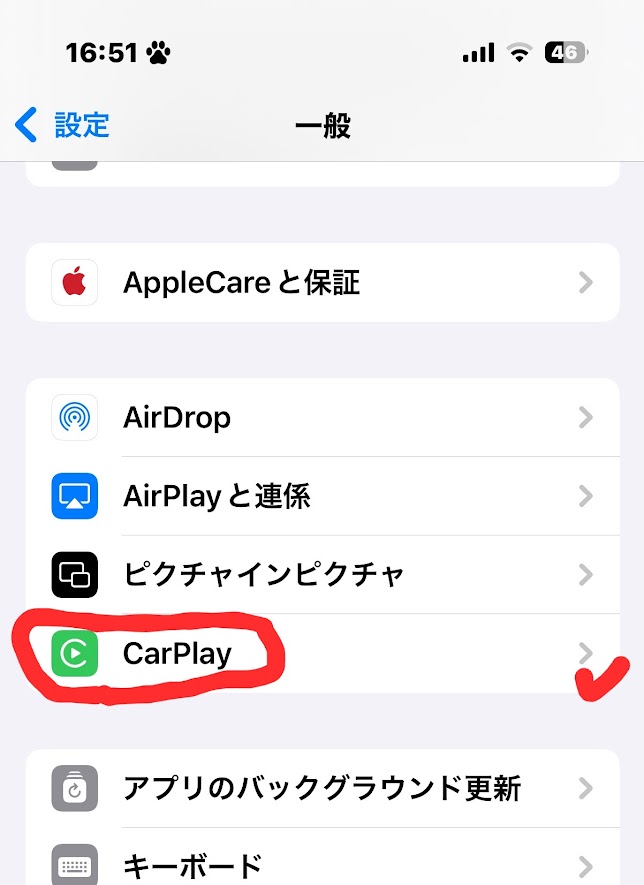
Task: Go back to 設定
Action: tap(62, 125)
